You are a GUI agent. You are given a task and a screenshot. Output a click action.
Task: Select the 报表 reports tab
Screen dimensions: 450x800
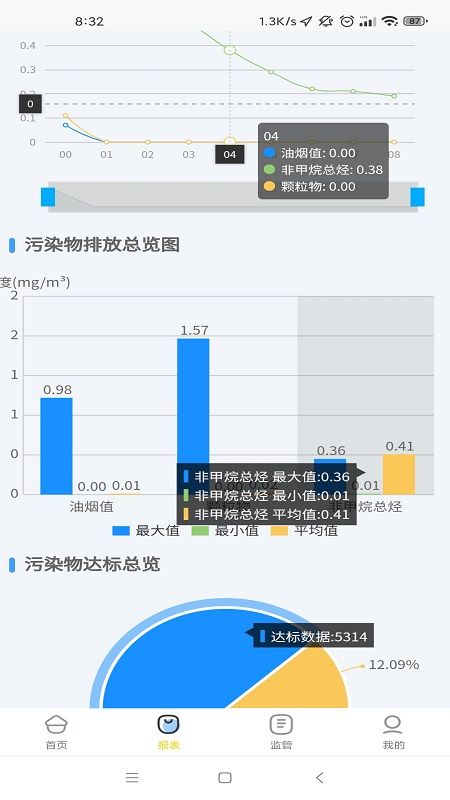coord(168,732)
